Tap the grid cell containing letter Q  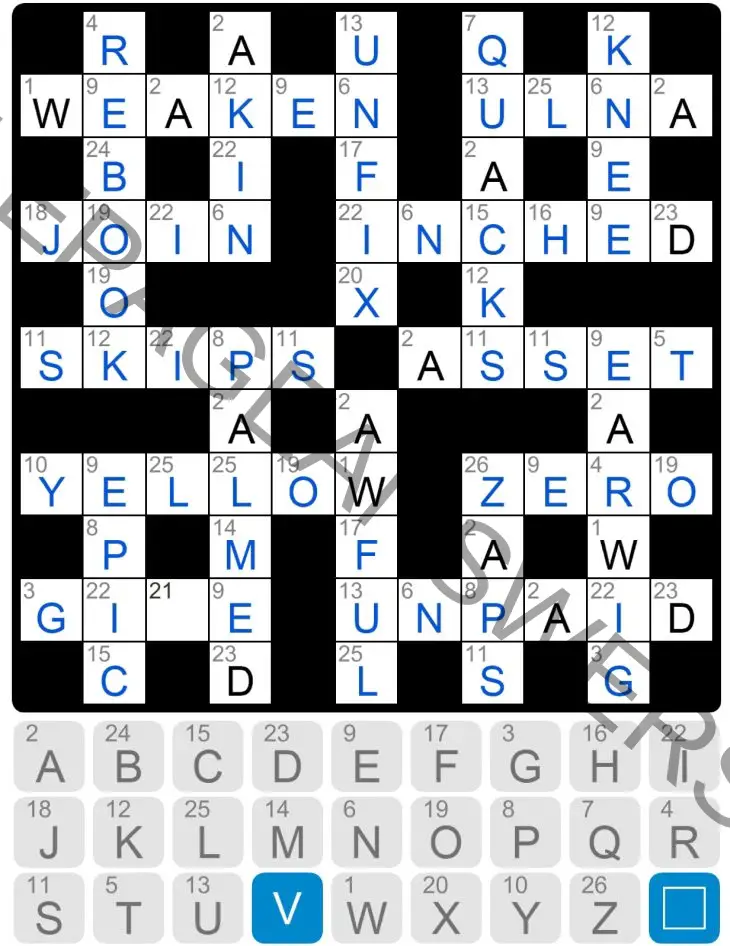click(492, 42)
